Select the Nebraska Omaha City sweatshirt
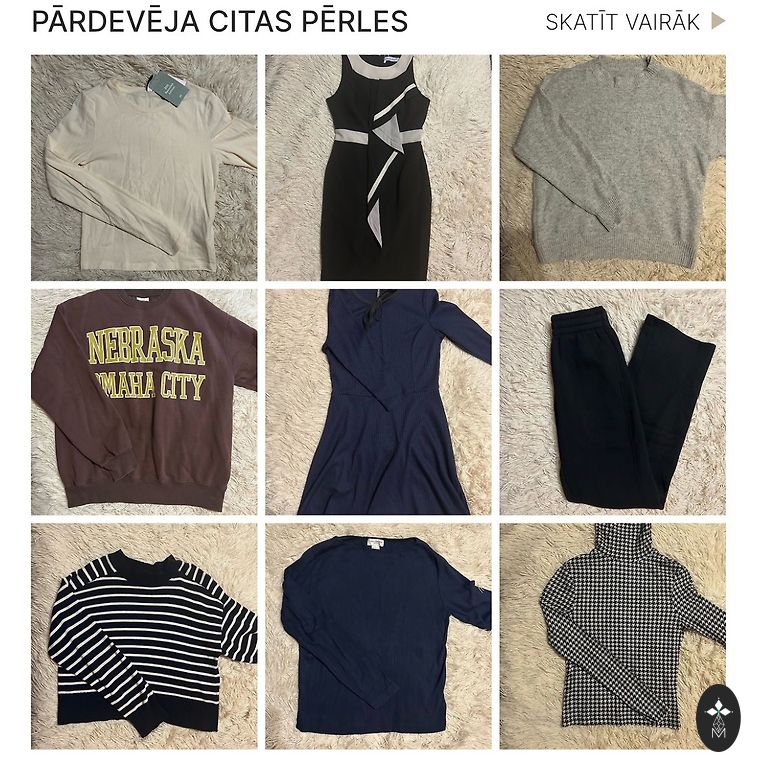The image size is (757, 768). click(x=143, y=402)
